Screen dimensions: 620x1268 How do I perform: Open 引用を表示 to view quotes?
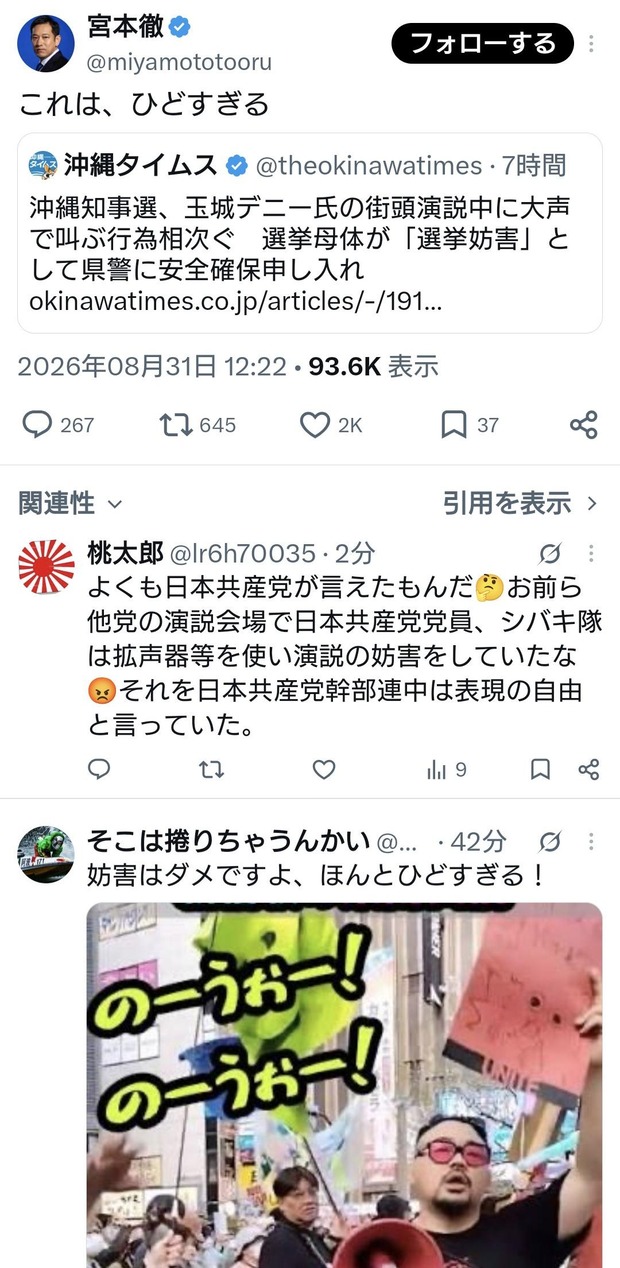click(521, 503)
